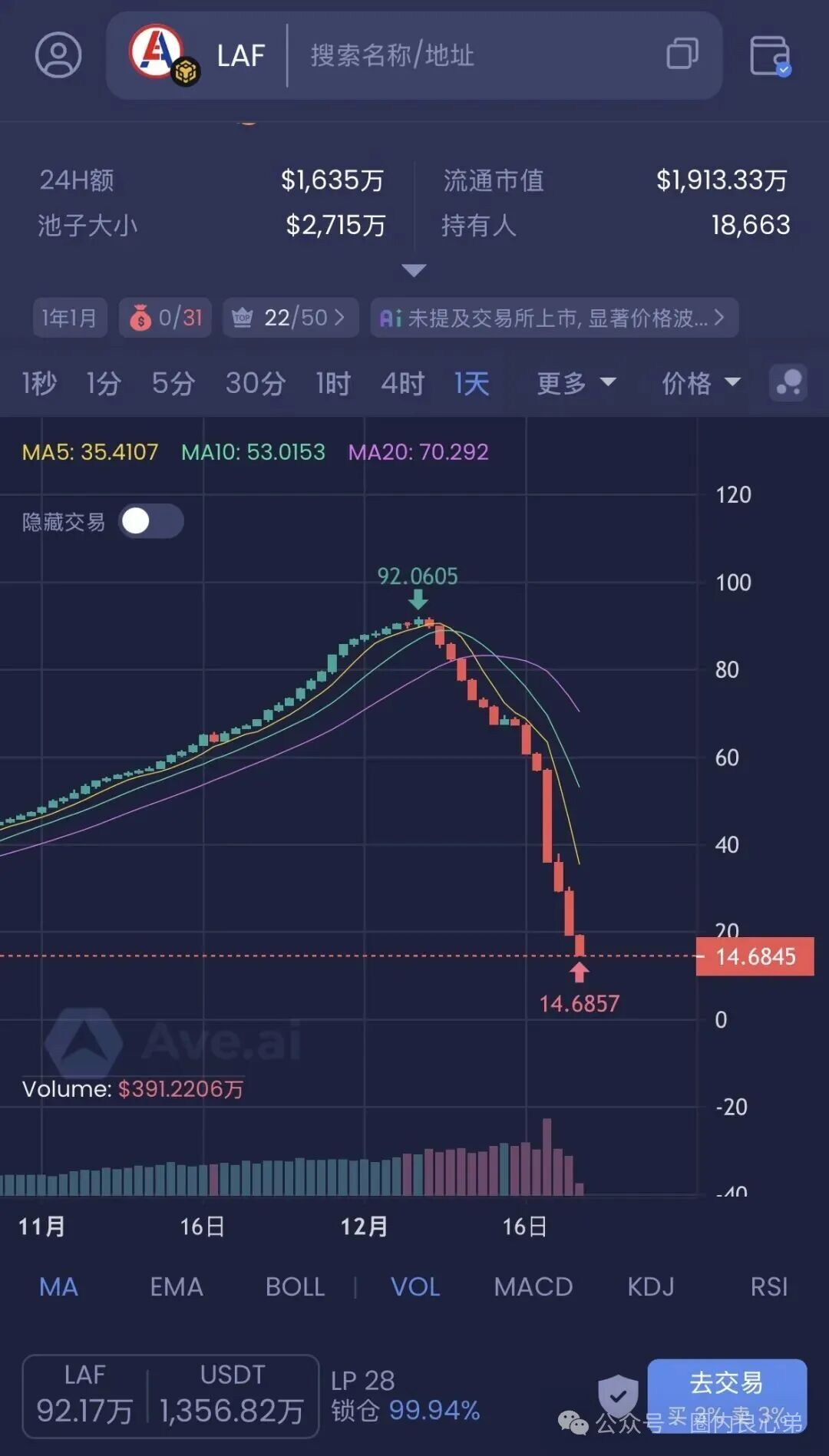Select the BOLL indicator
The width and height of the screenshot is (829, 1456).
(295, 1287)
